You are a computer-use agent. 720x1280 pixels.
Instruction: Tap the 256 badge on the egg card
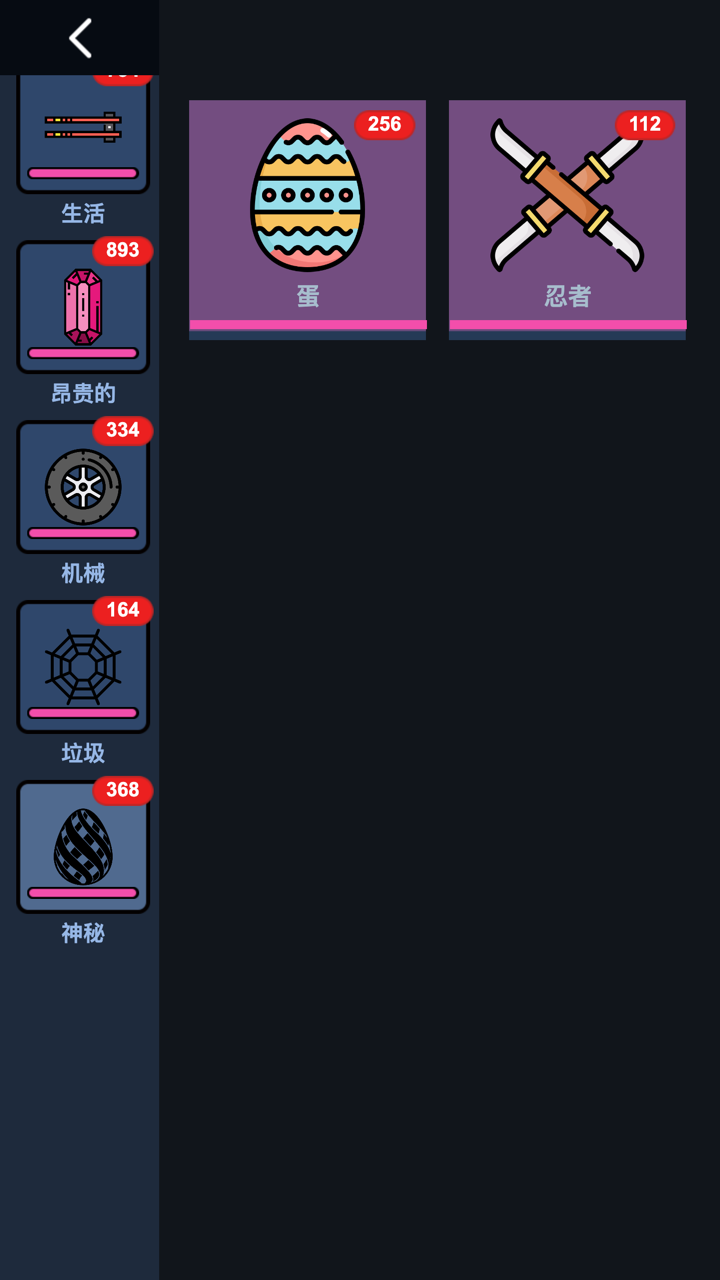click(387, 125)
